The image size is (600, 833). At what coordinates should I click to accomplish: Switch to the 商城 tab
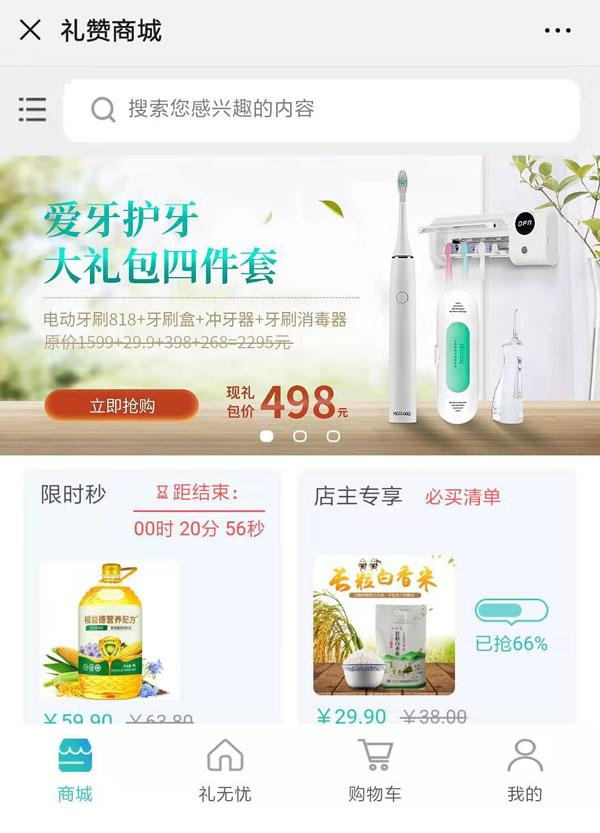[75, 770]
